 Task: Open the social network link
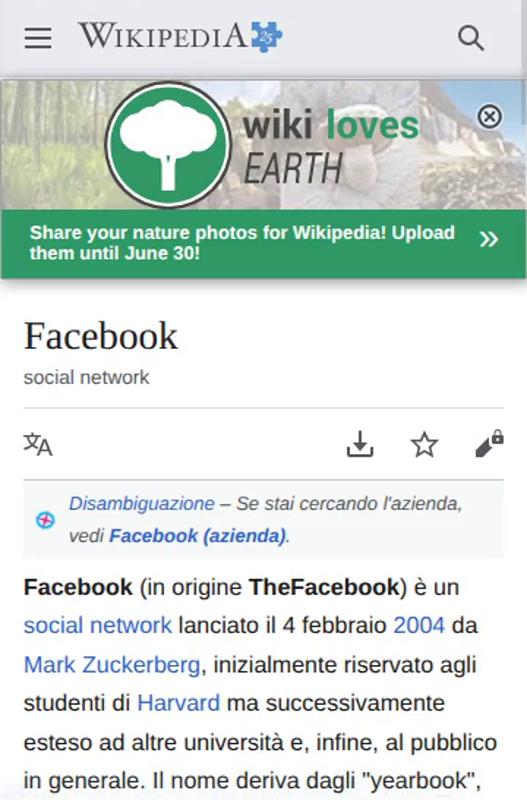(98, 626)
